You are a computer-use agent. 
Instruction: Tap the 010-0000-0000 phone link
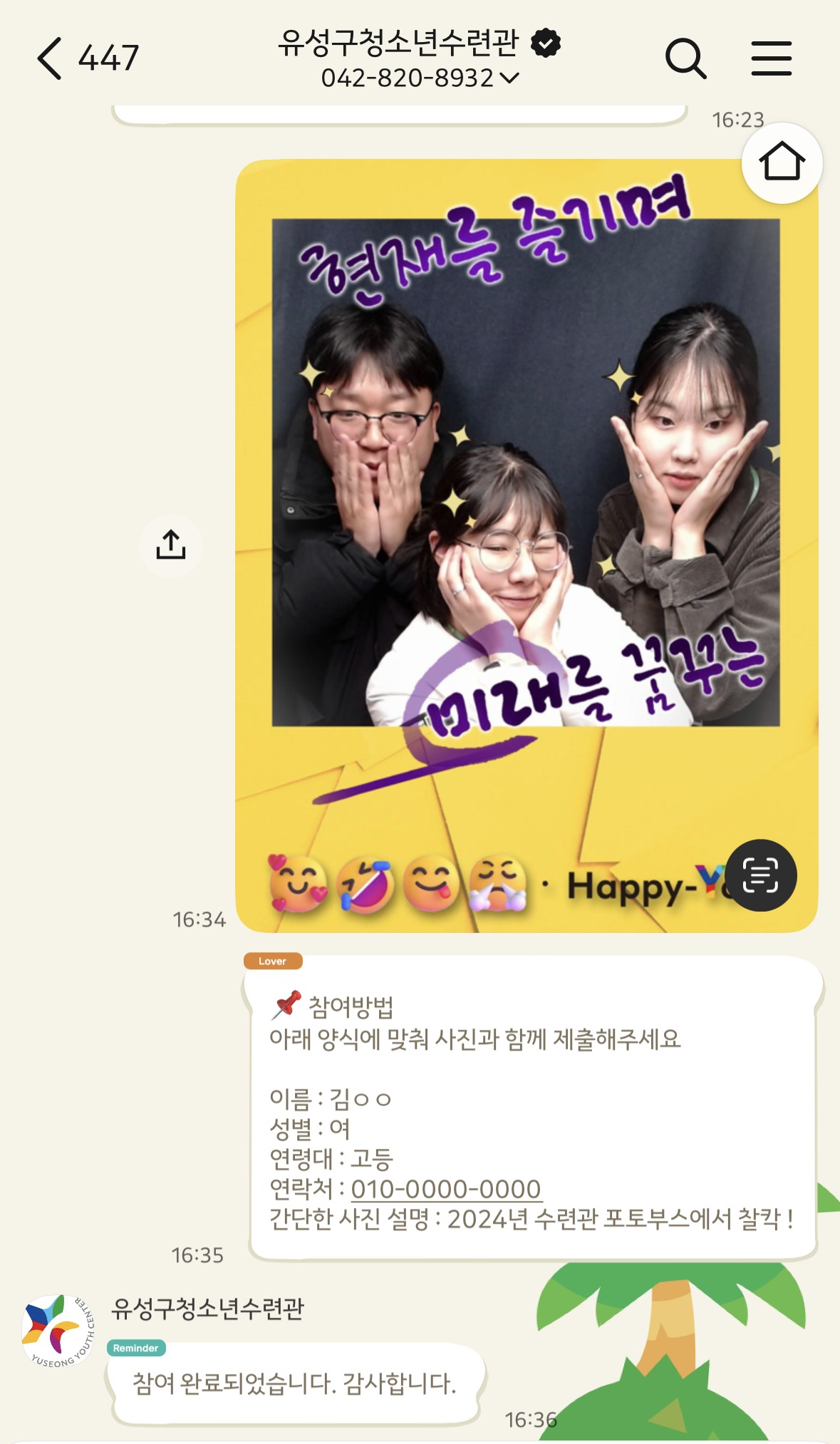(446, 1189)
